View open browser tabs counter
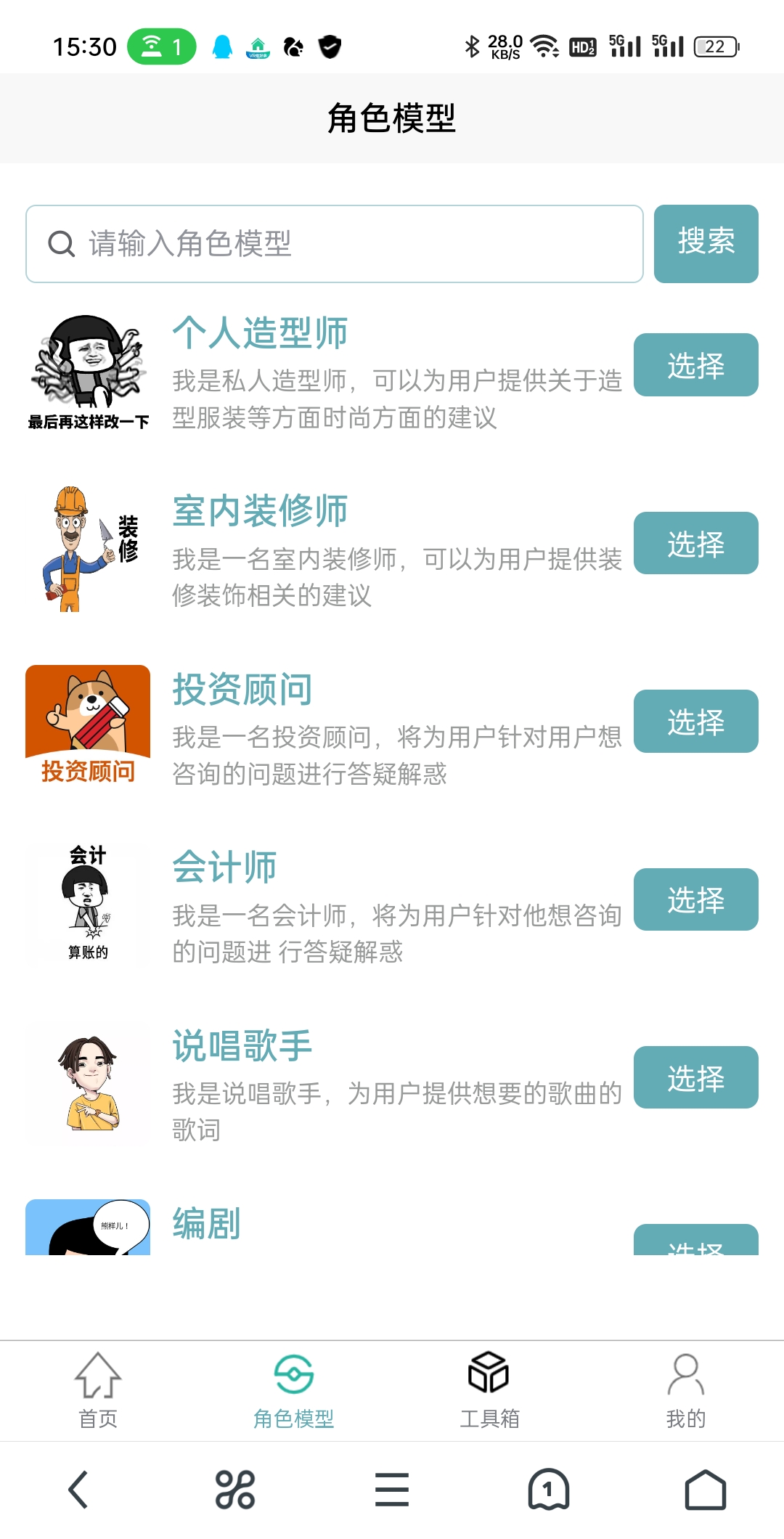This screenshot has width=784, height=1539. point(548,1490)
